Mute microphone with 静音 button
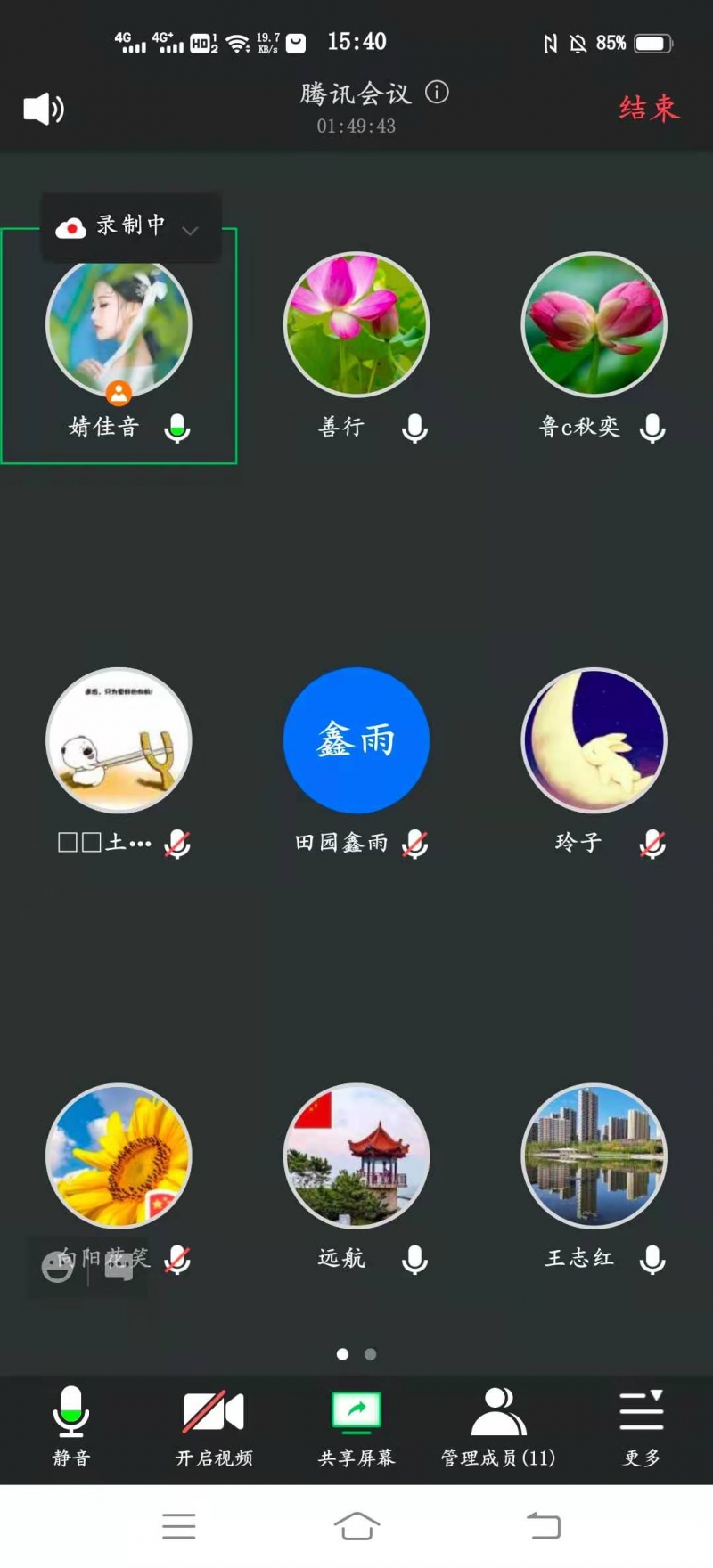Screen dimensions: 713x1568 click(x=70, y=1425)
